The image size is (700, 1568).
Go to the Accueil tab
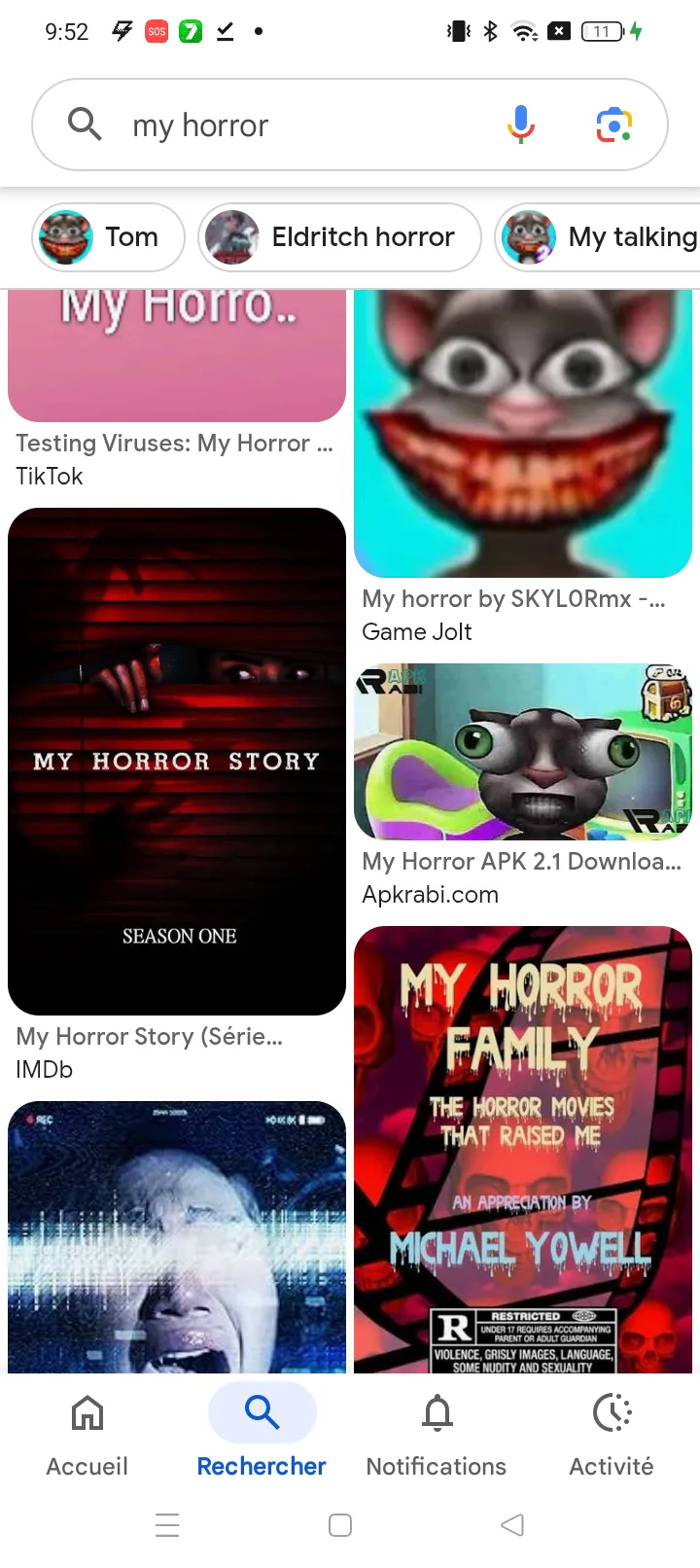pyautogui.click(x=87, y=1436)
